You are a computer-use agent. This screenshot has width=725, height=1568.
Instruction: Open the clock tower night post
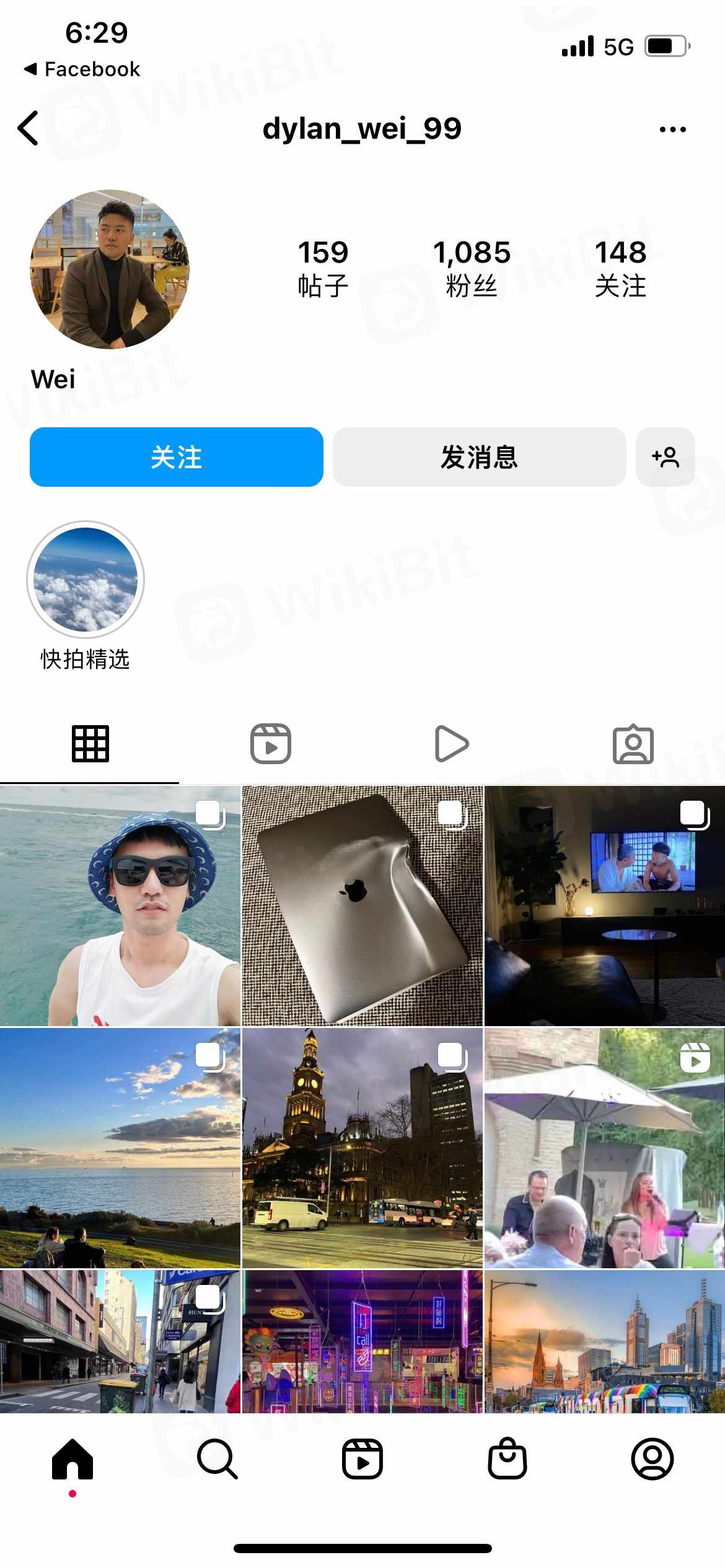pos(362,1148)
